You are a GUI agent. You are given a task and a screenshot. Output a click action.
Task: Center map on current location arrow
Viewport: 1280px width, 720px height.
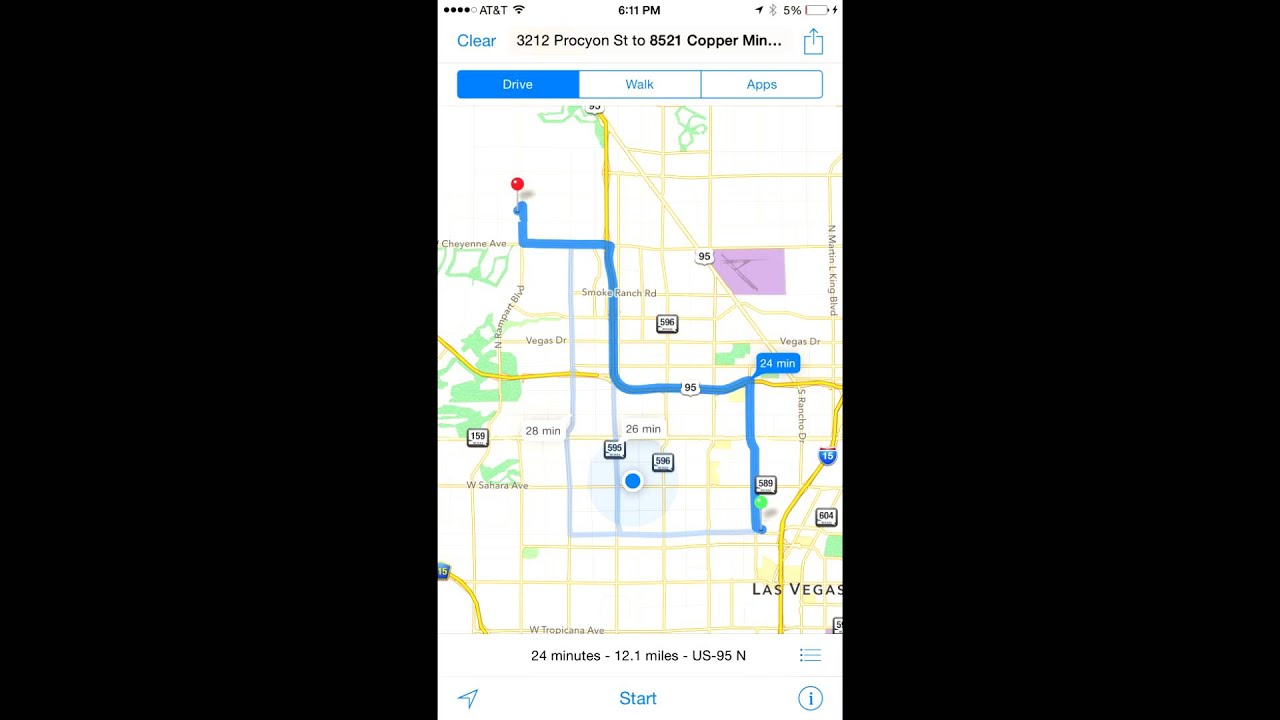pos(467,699)
